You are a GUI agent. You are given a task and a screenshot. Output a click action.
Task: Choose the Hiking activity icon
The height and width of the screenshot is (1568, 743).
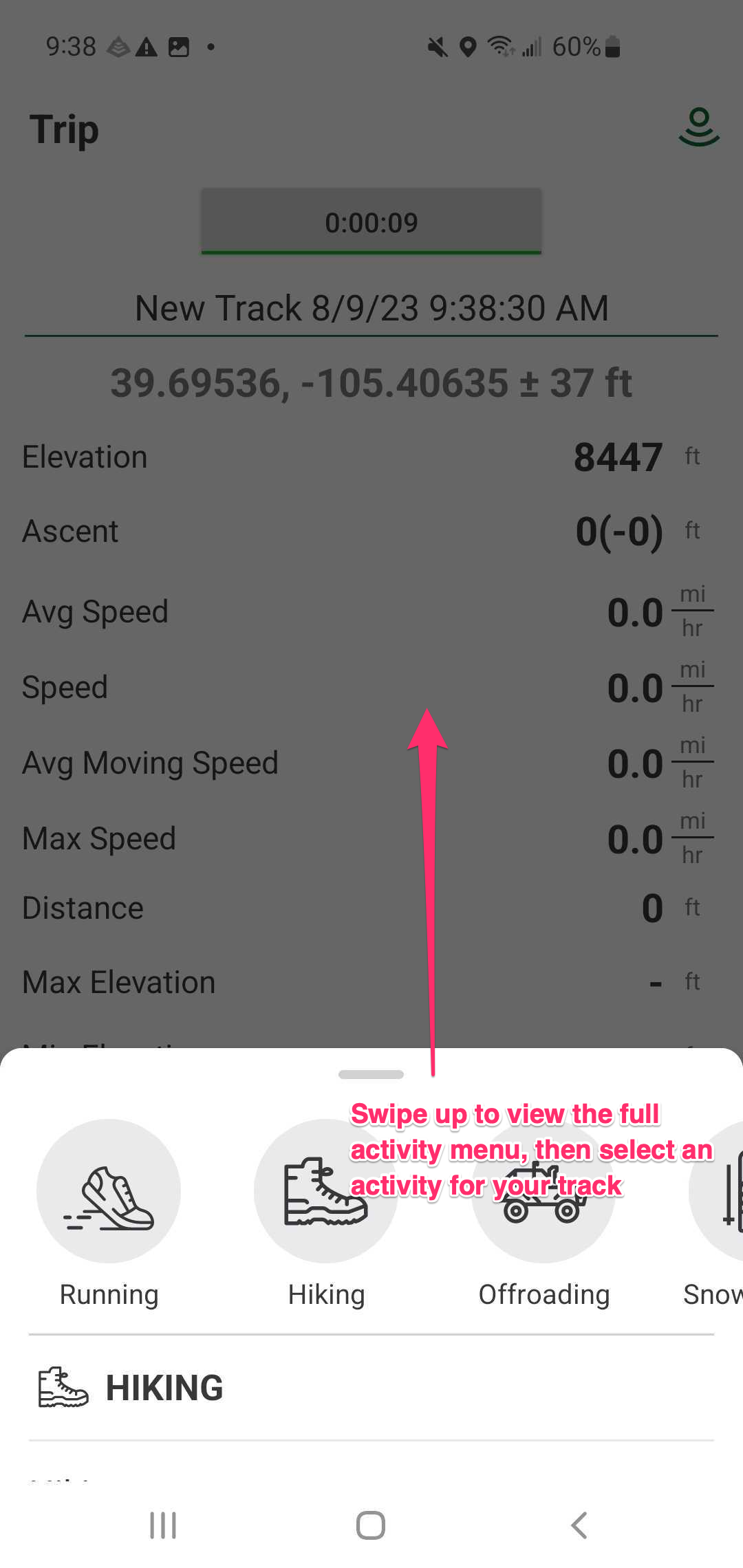coord(326,1191)
